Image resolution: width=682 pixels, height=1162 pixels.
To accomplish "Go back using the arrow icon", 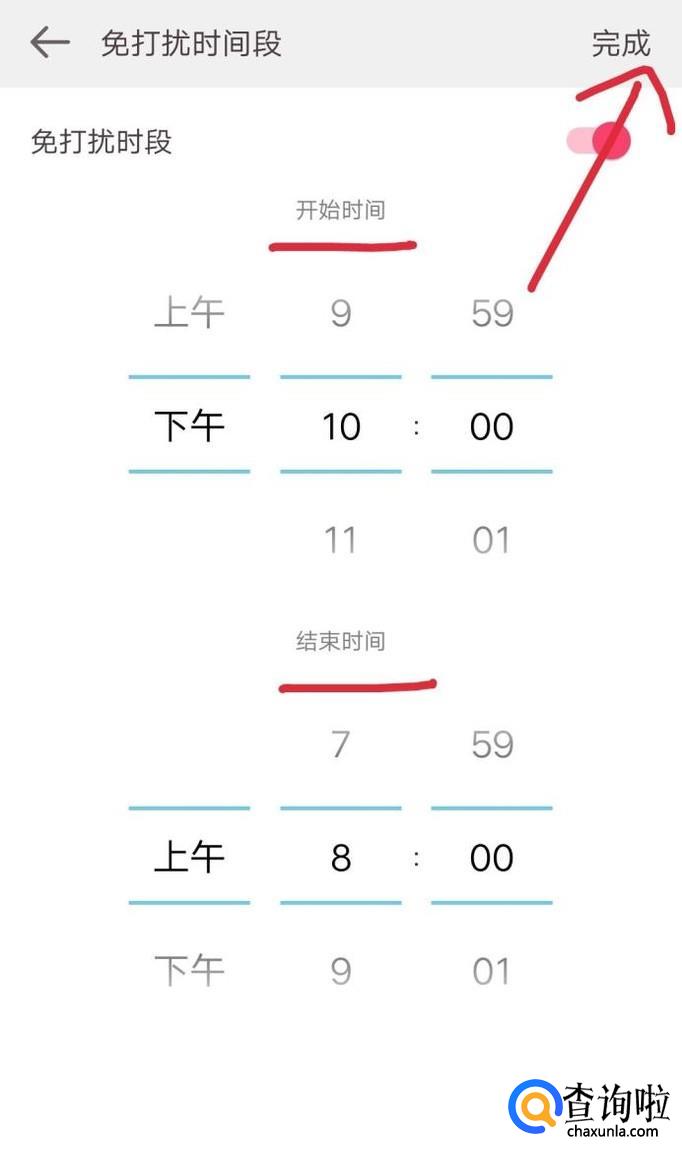I will tap(50, 42).
